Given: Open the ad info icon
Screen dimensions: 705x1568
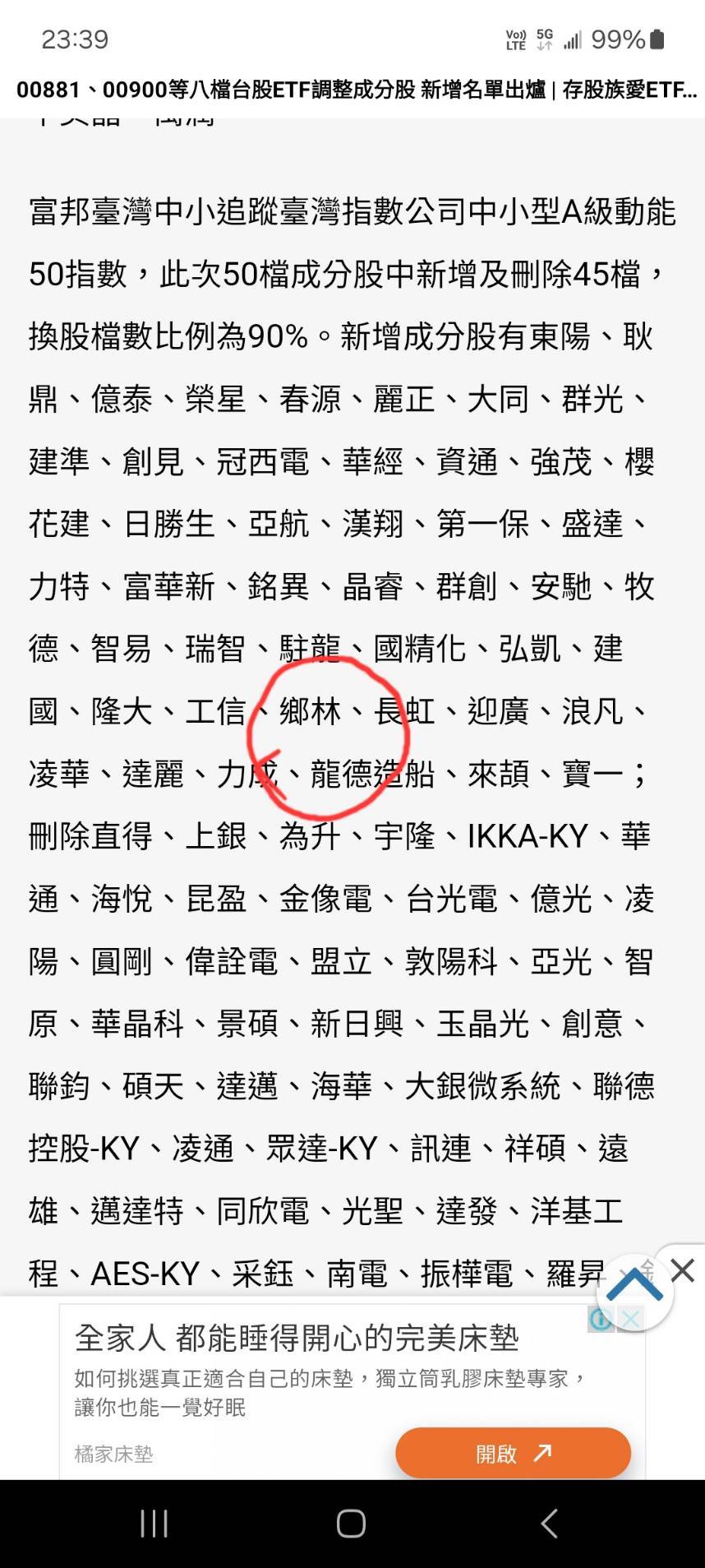Looking at the screenshot, I should click(x=601, y=1320).
